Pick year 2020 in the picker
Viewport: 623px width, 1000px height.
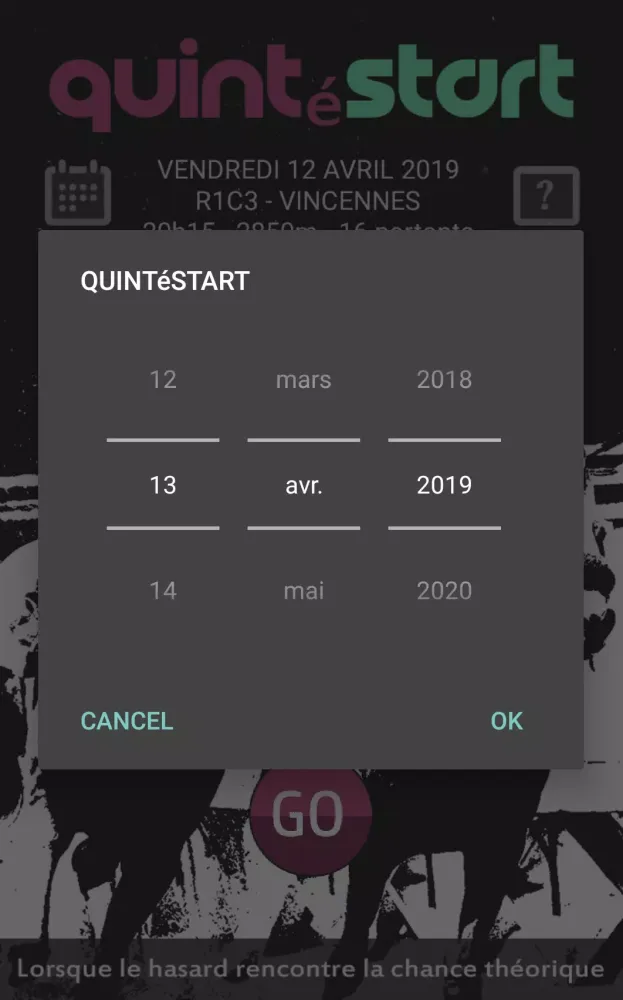444,590
